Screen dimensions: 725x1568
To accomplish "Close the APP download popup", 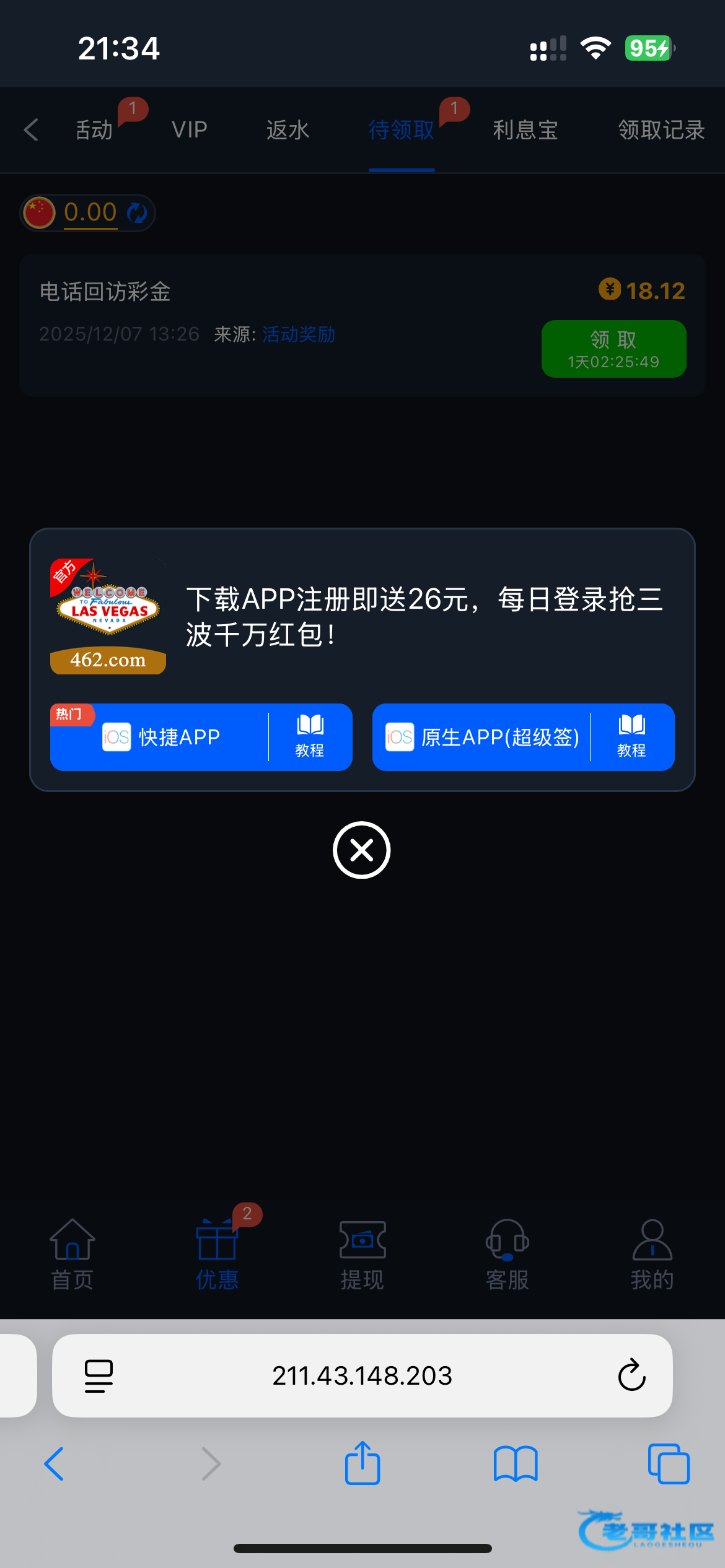I will [x=361, y=850].
